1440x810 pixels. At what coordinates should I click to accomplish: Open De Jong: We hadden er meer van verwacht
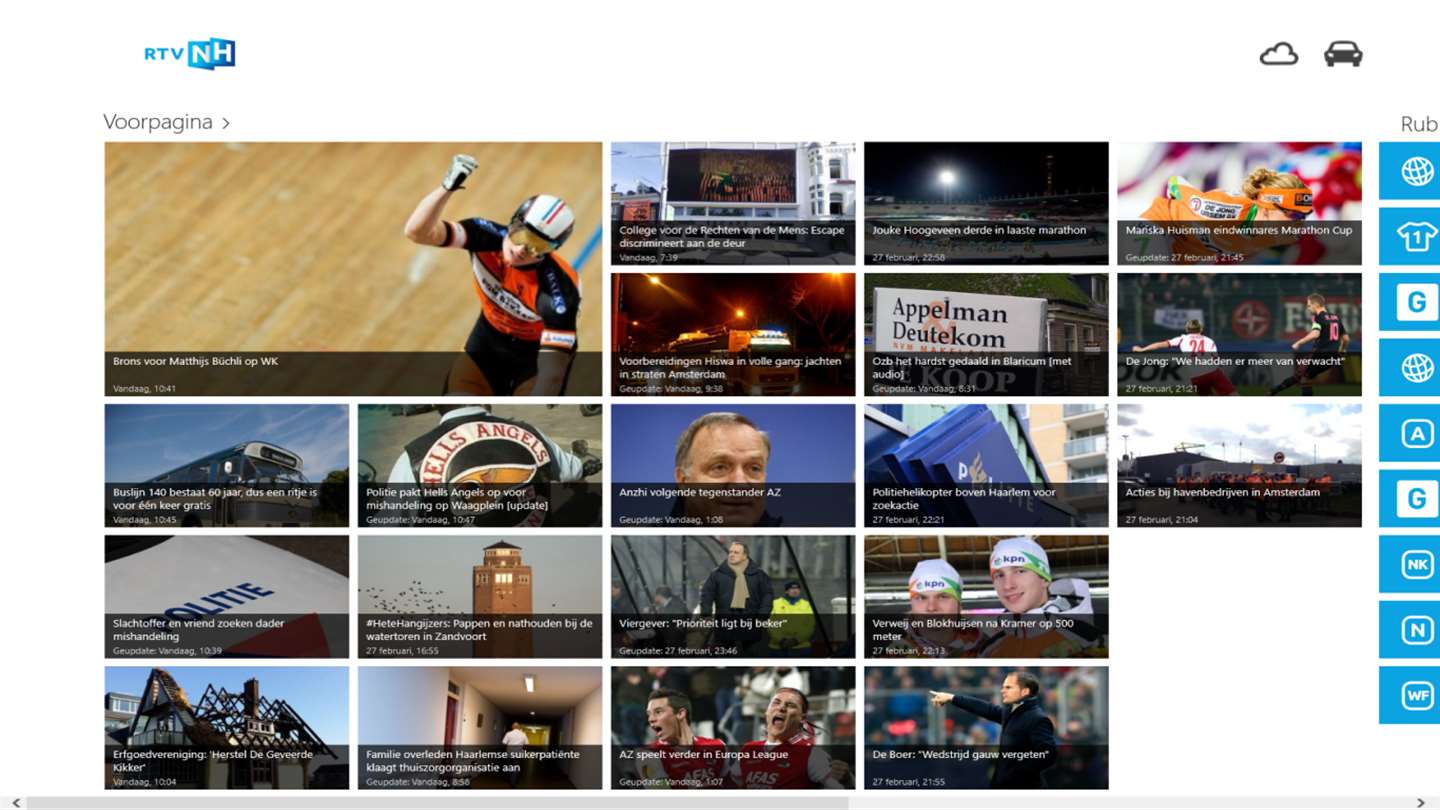point(1239,334)
